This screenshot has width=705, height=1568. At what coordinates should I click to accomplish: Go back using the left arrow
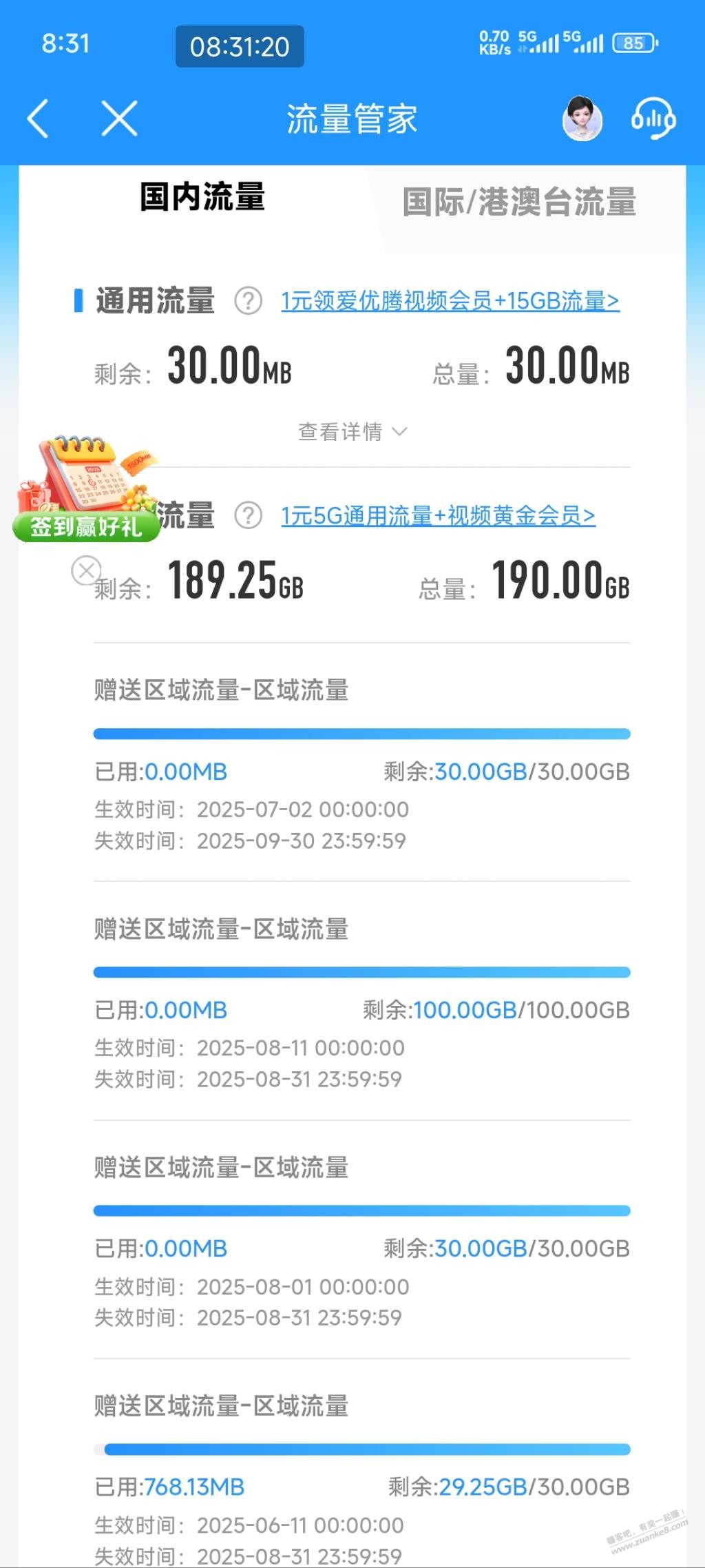(x=39, y=119)
